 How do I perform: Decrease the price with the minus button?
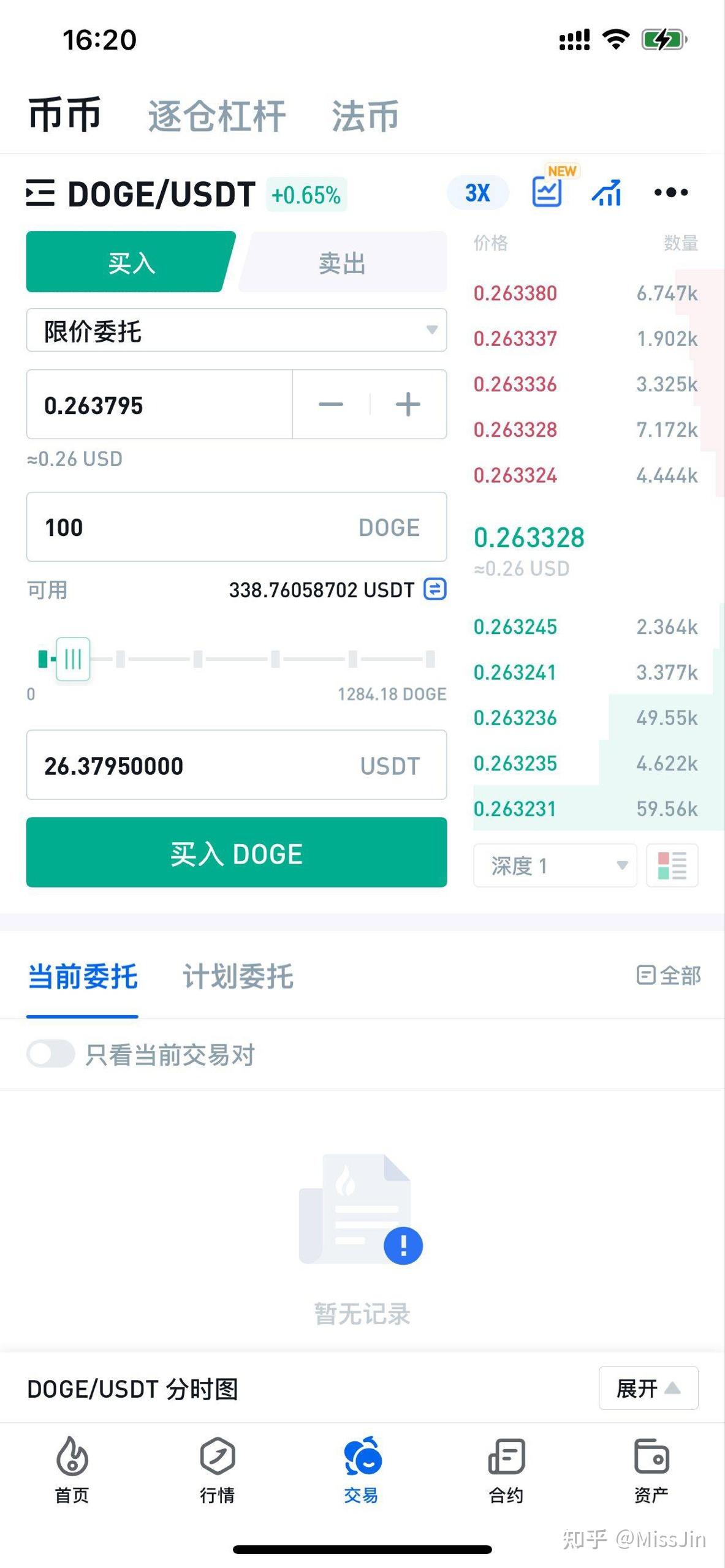(x=331, y=404)
